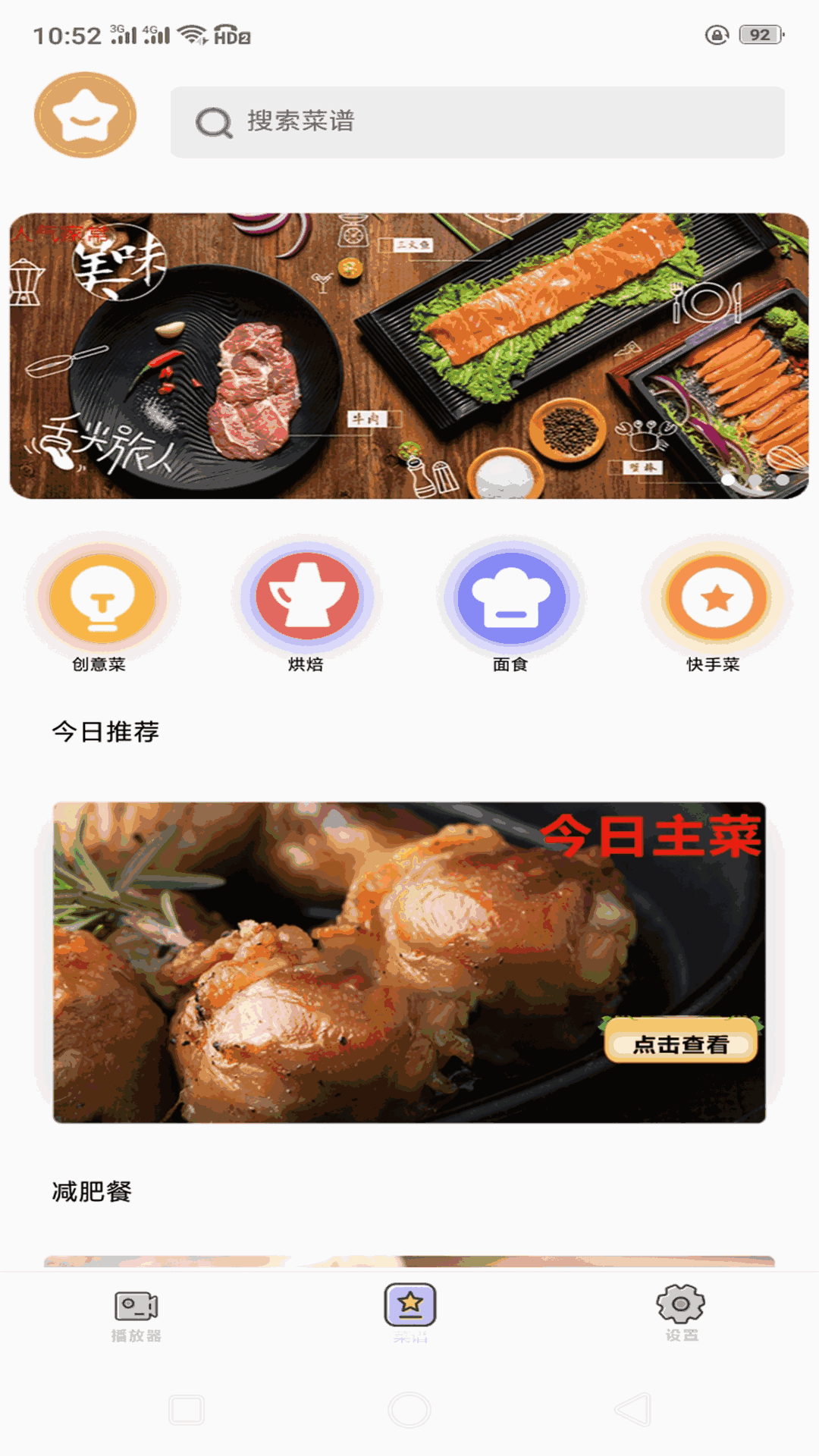
Task: Tap the 点击查看 button
Action: point(681,1043)
